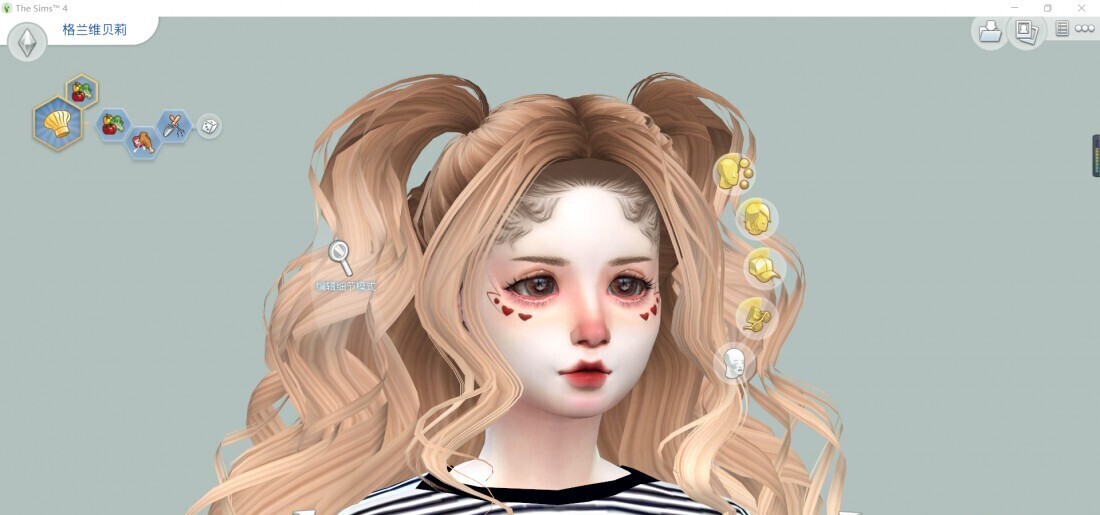Enter 编辑细节模式 detail edit mode
1100x515 pixels.
click(x=341, y=258)
